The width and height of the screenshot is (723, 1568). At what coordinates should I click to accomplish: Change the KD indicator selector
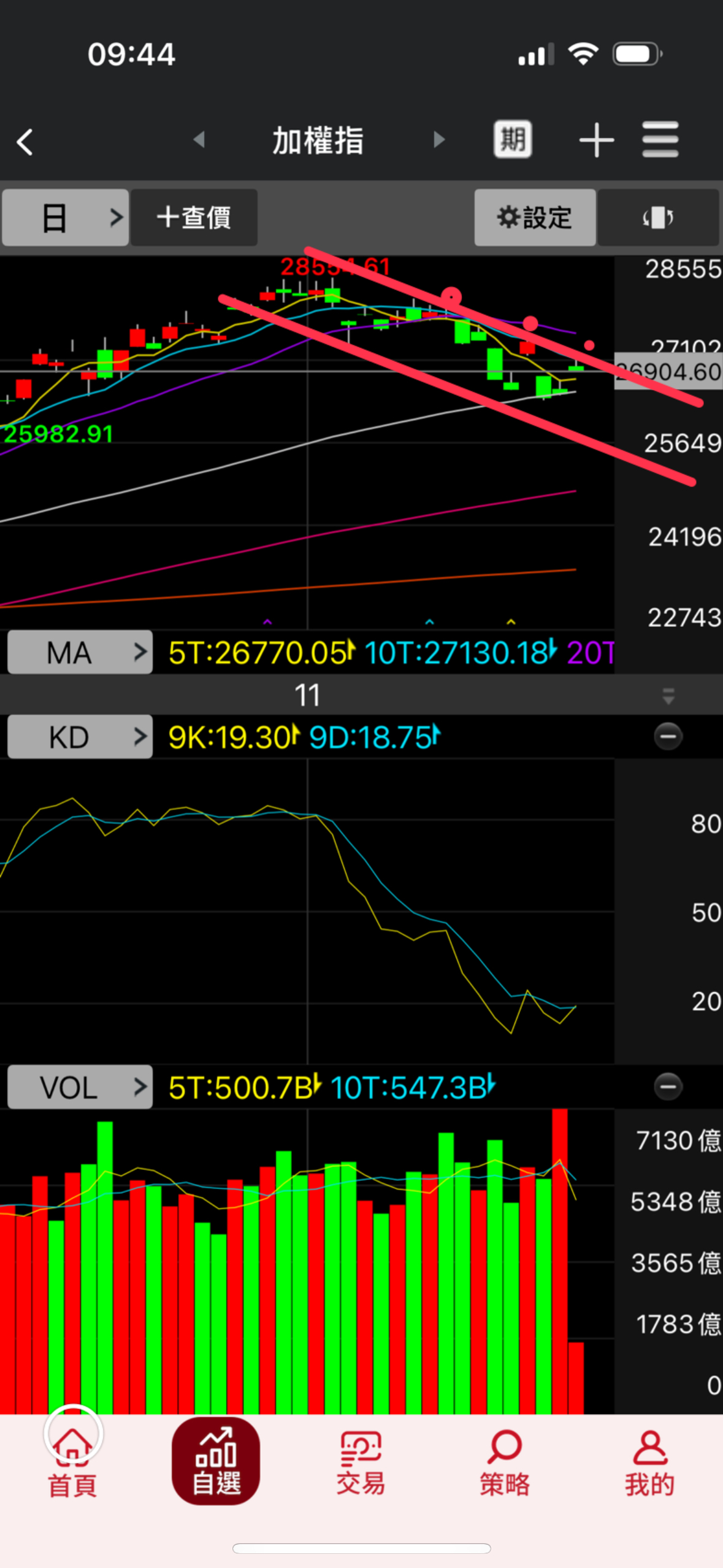80,737
